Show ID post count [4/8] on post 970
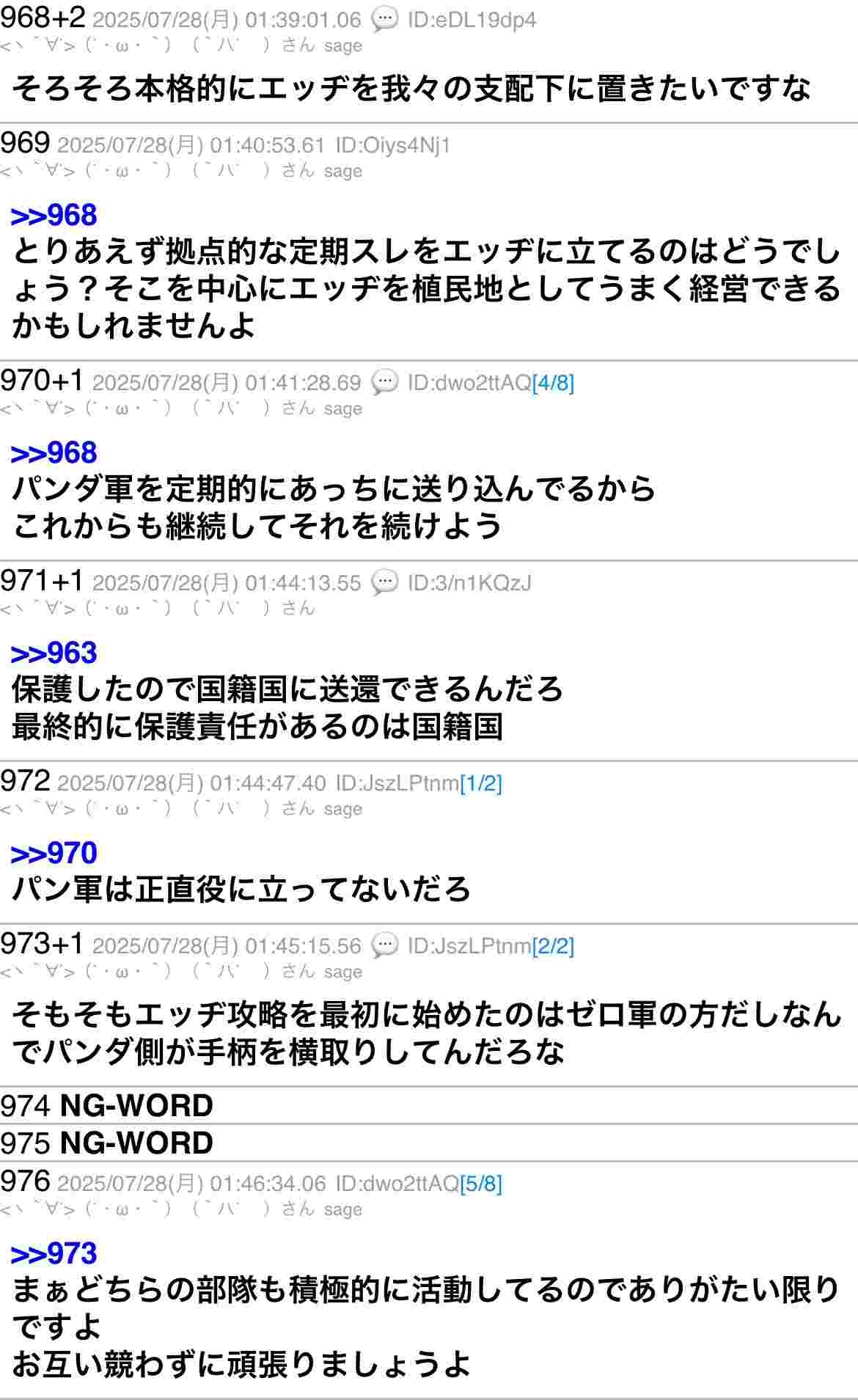 [553, 383]
